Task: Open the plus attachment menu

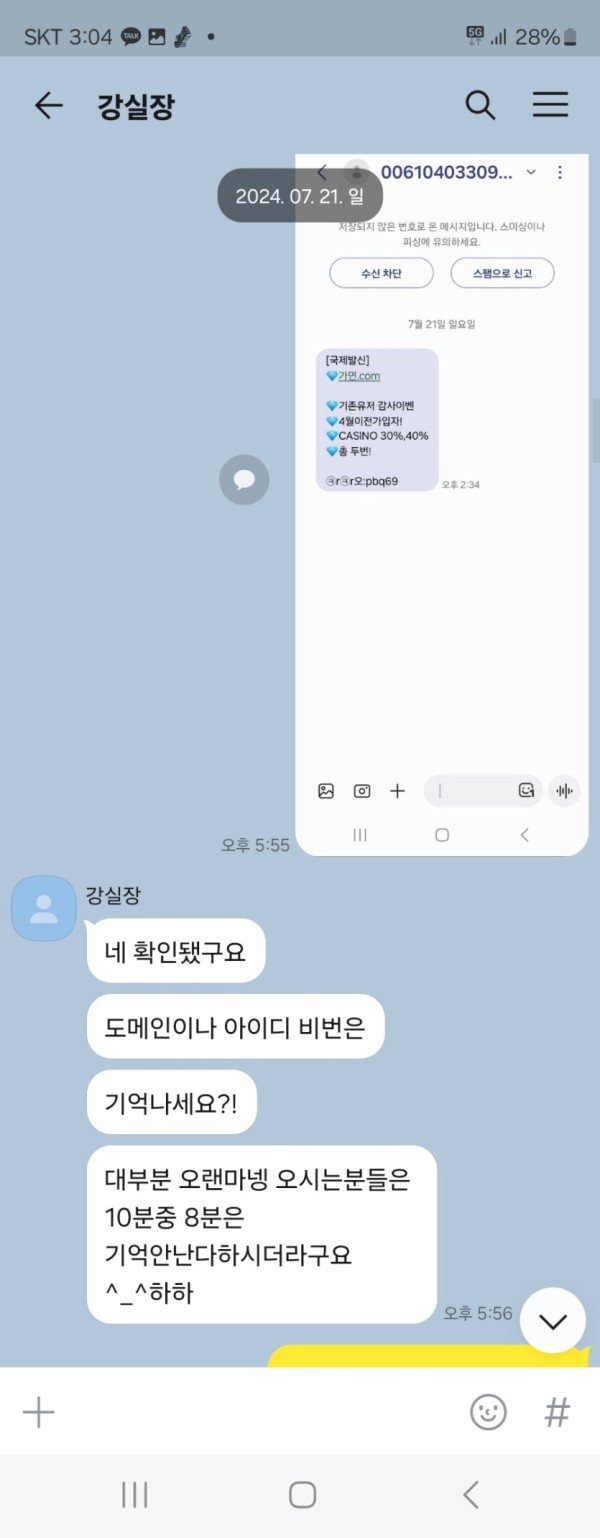Action: click(x=39, y=1413)
